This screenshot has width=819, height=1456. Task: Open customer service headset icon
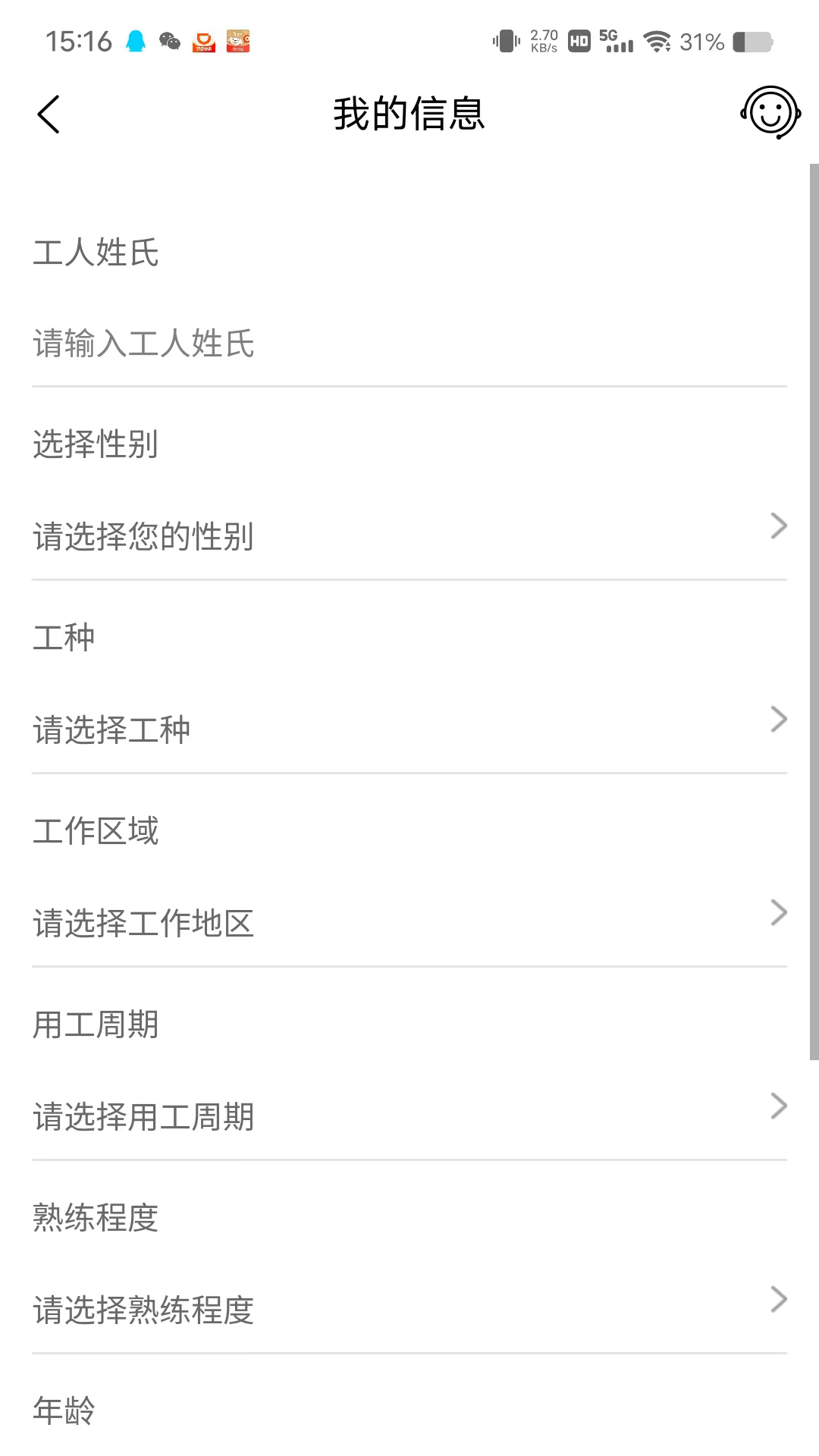(x=770, y=112)
